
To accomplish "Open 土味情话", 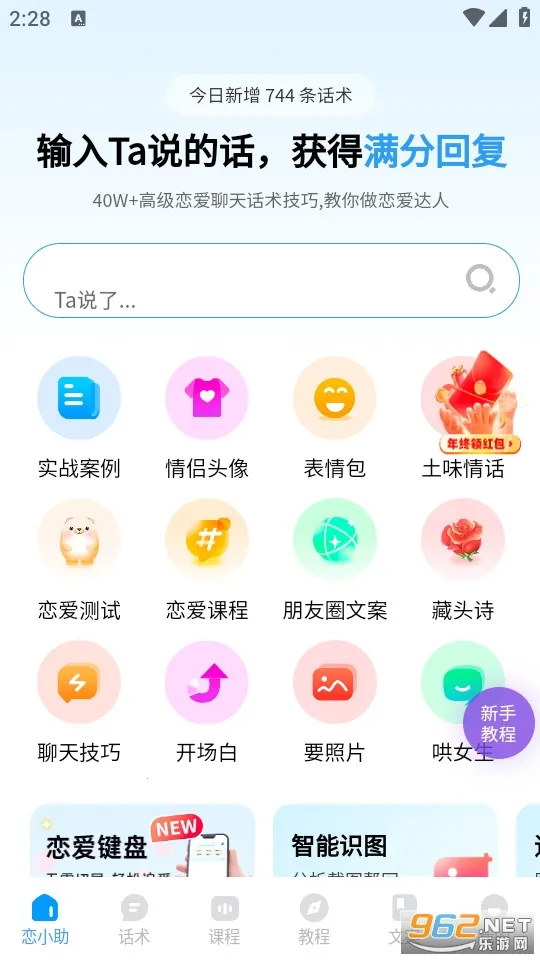I will [x=463, y=418].
